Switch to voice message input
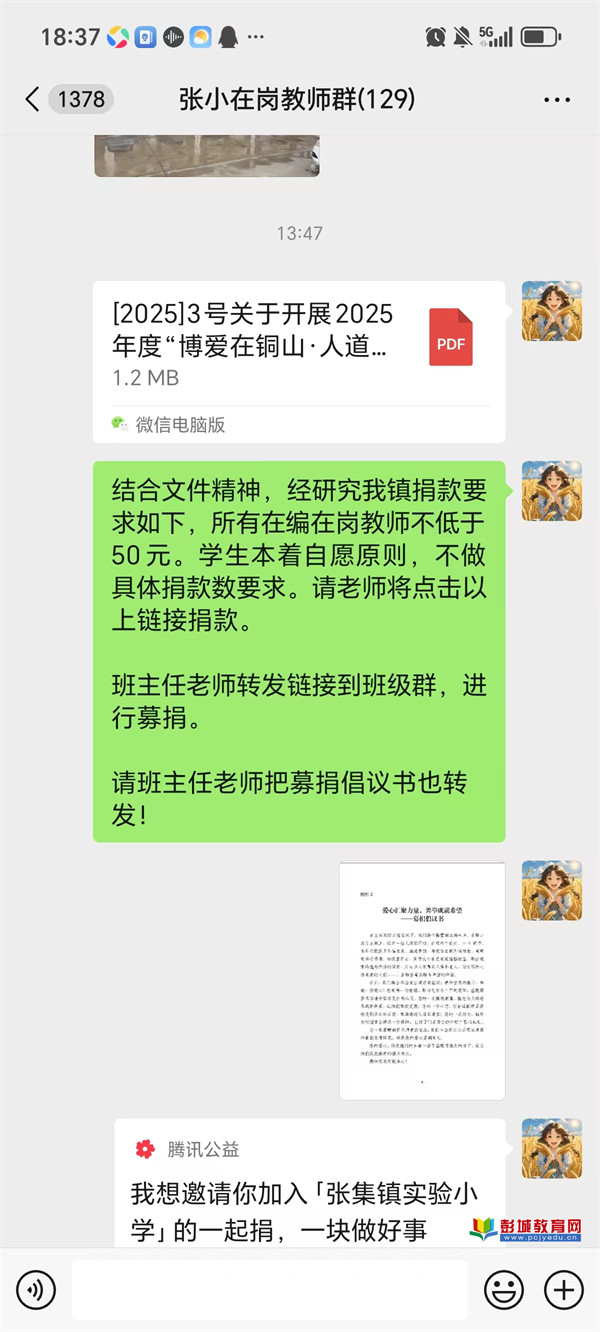The height and width of the screenshot is (1332, 600). click(x=36, y=1290)
